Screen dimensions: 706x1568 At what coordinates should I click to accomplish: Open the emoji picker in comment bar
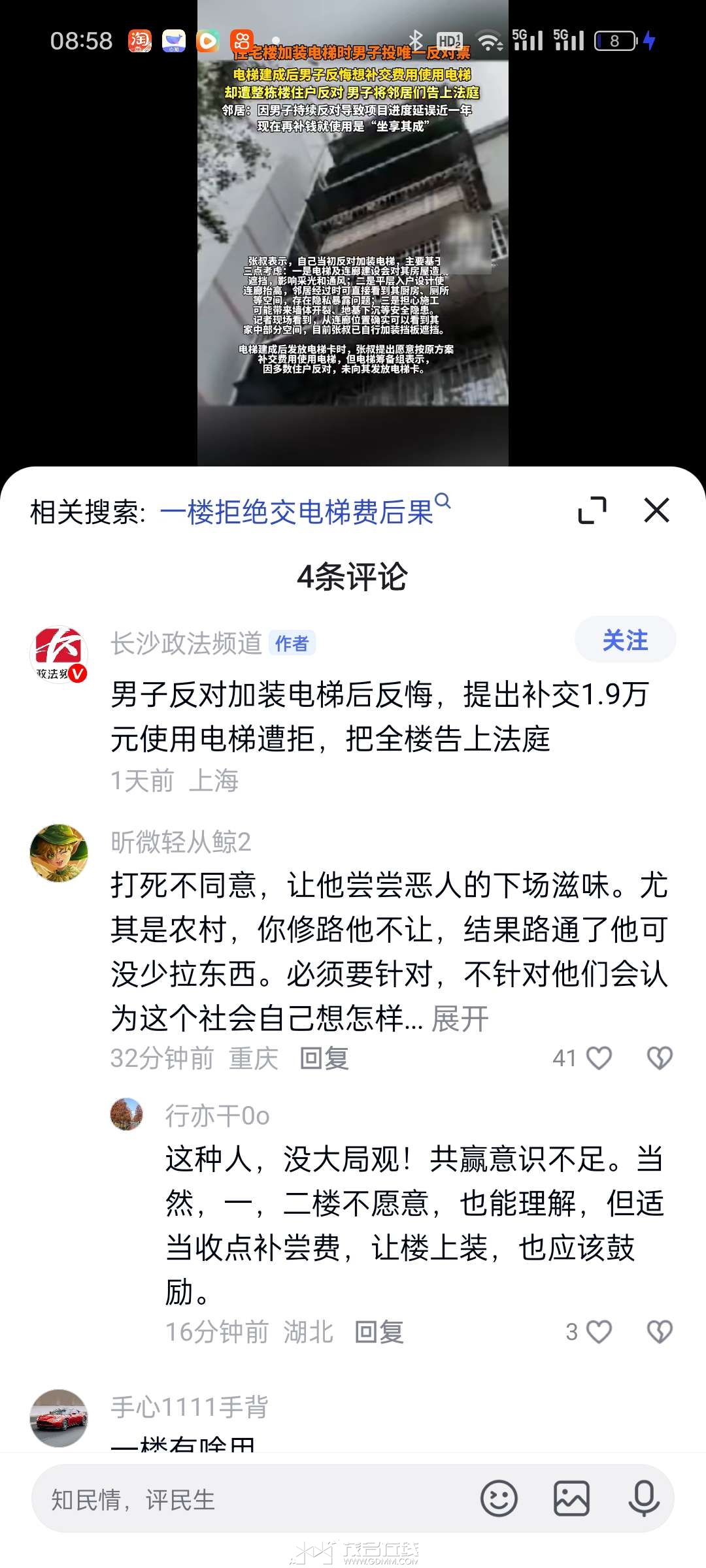tap(499, 1499)
